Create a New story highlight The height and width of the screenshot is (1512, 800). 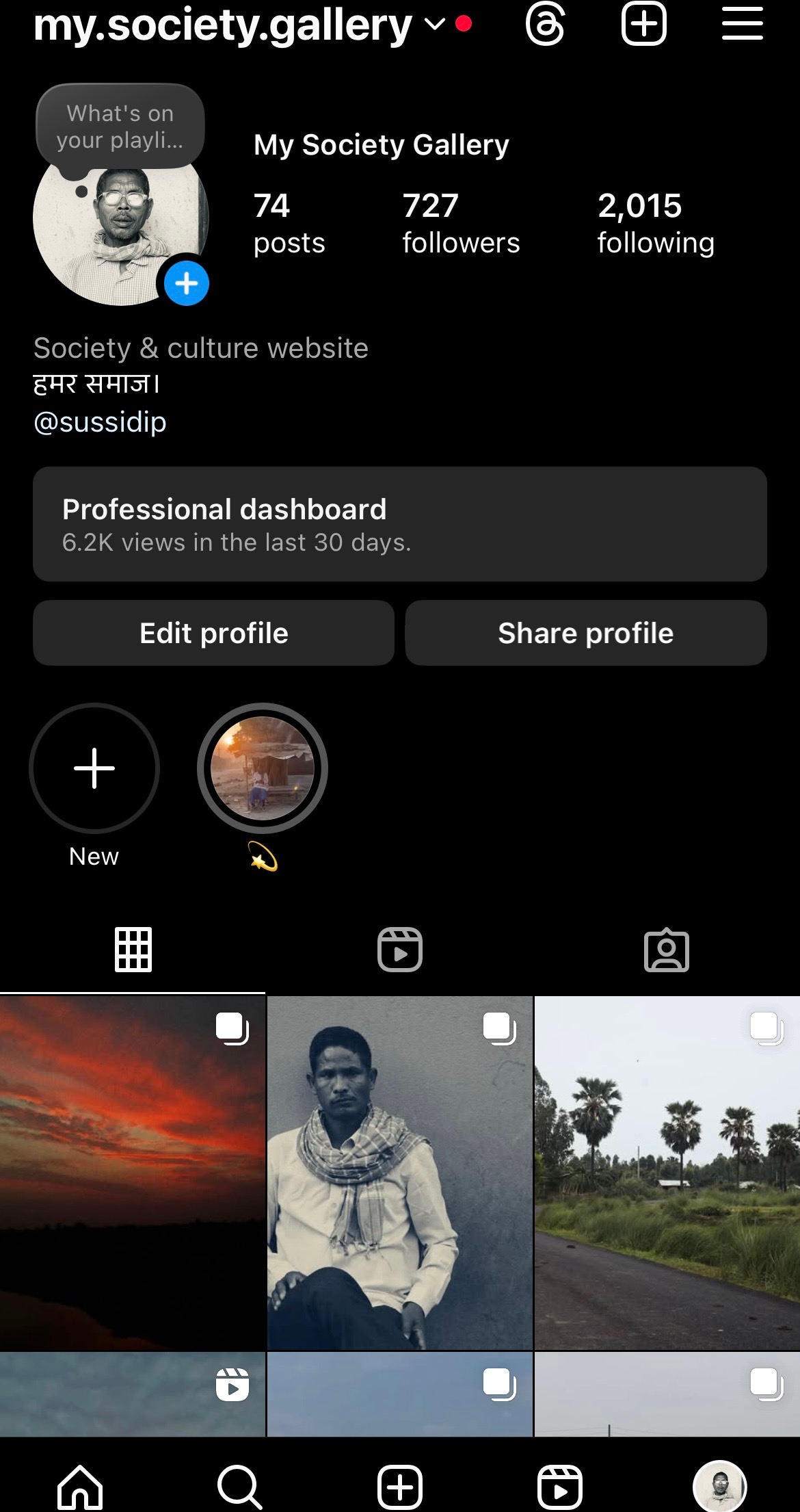click(94, 768)
